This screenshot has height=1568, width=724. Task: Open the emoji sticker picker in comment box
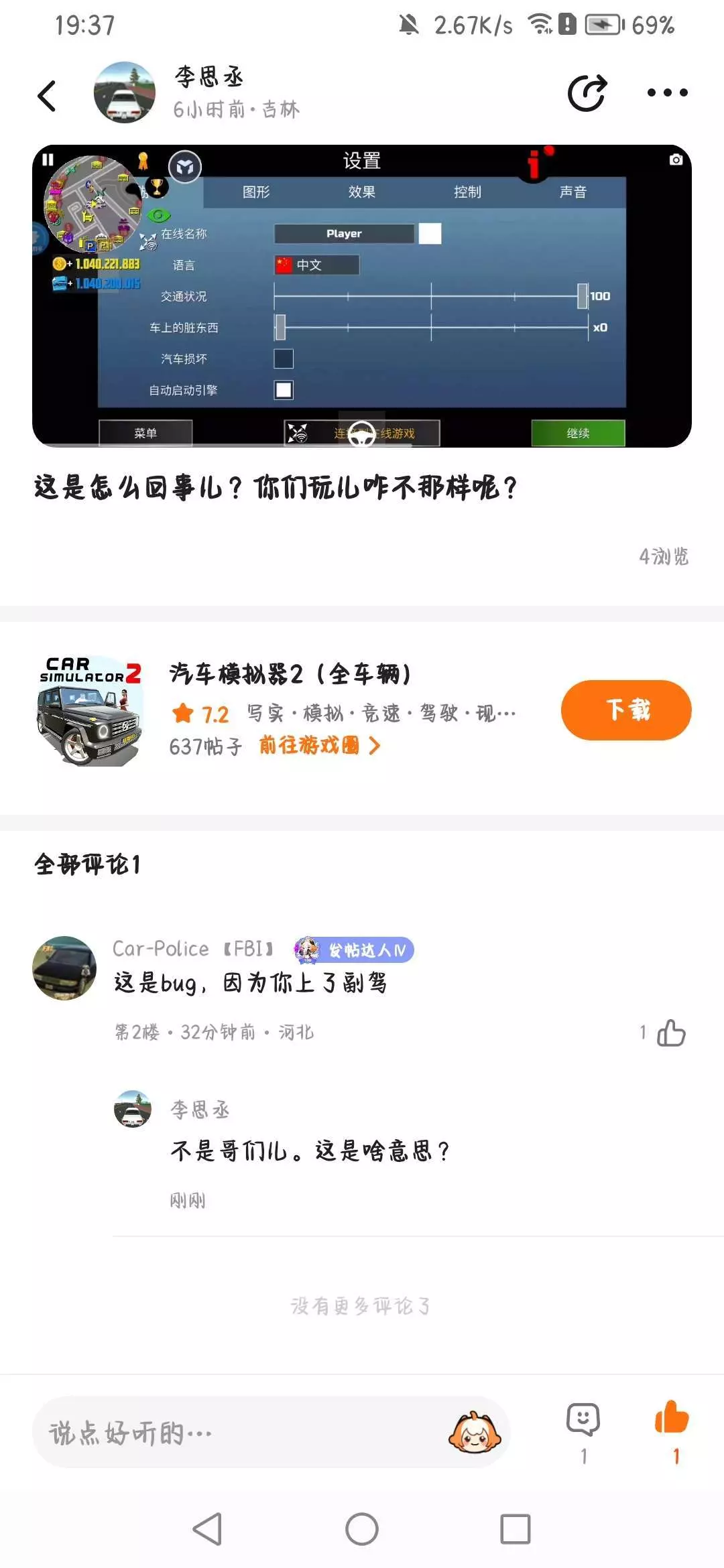click(x=474, y=1433)
